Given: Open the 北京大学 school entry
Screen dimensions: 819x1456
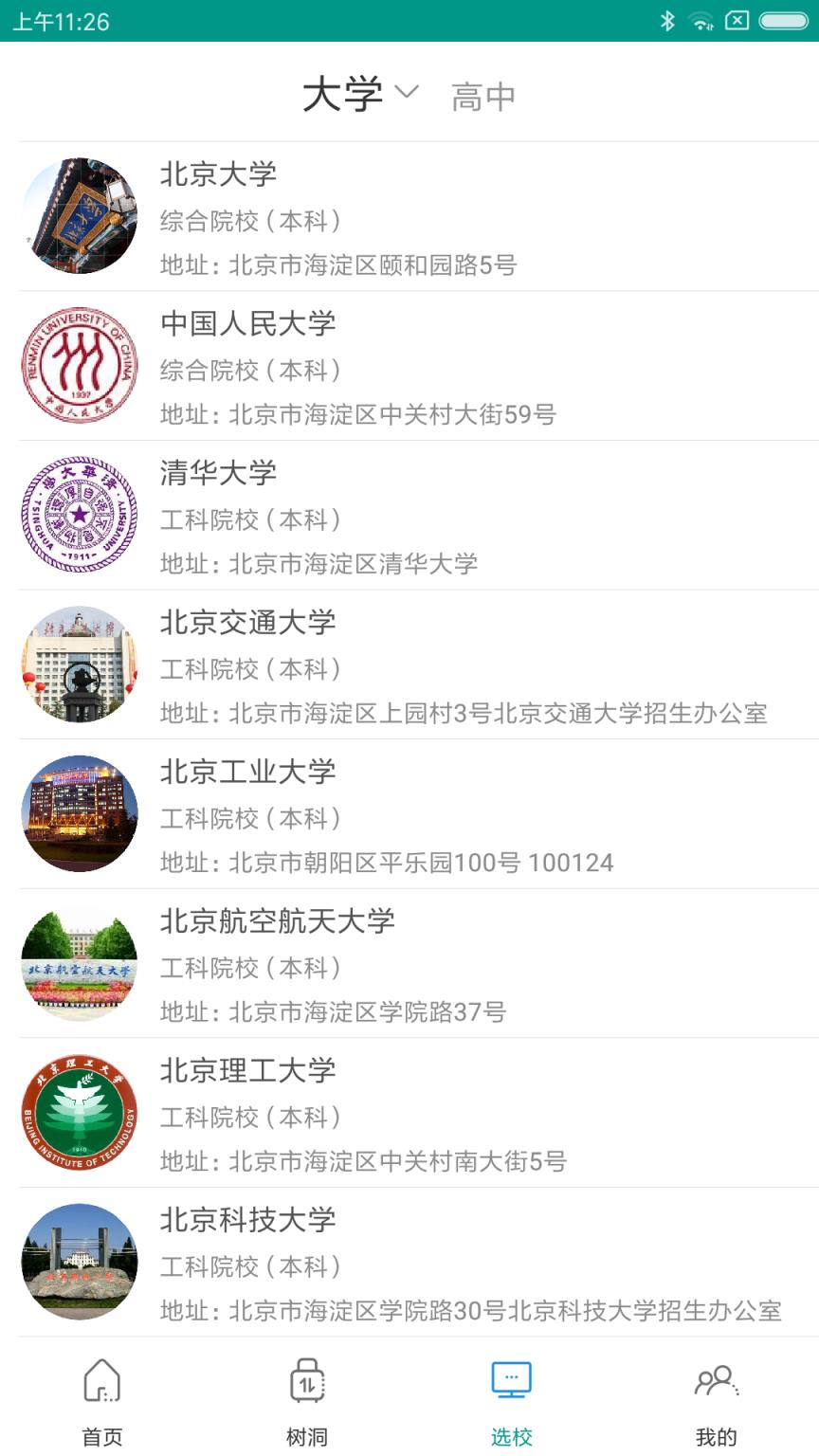Looking at the screenshot, I should 408,215.
